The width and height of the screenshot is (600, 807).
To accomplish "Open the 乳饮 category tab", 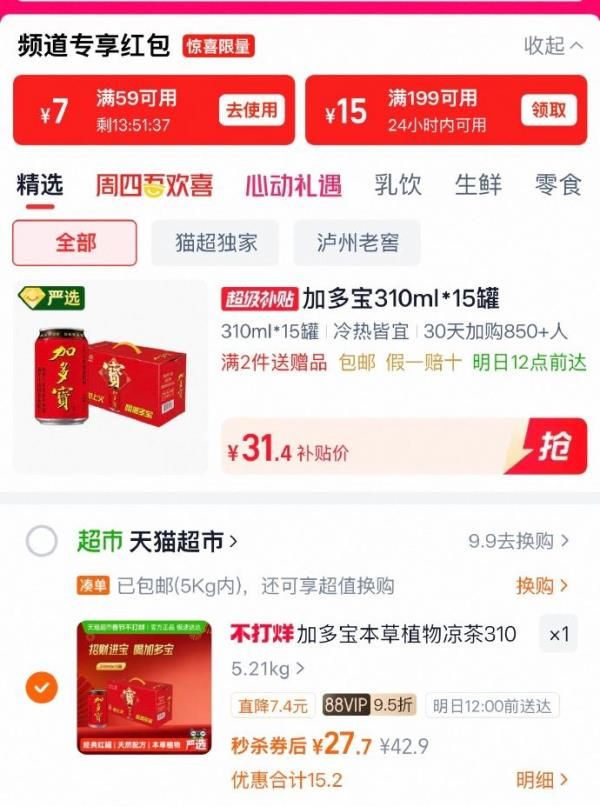I will click(398, 185).
